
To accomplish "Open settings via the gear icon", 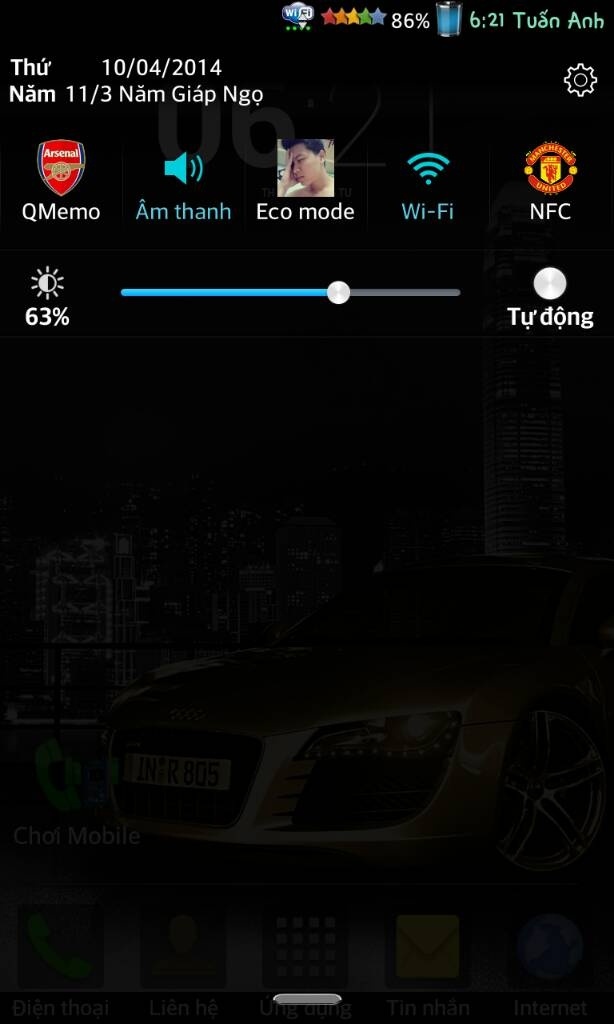I will [580, 81].
